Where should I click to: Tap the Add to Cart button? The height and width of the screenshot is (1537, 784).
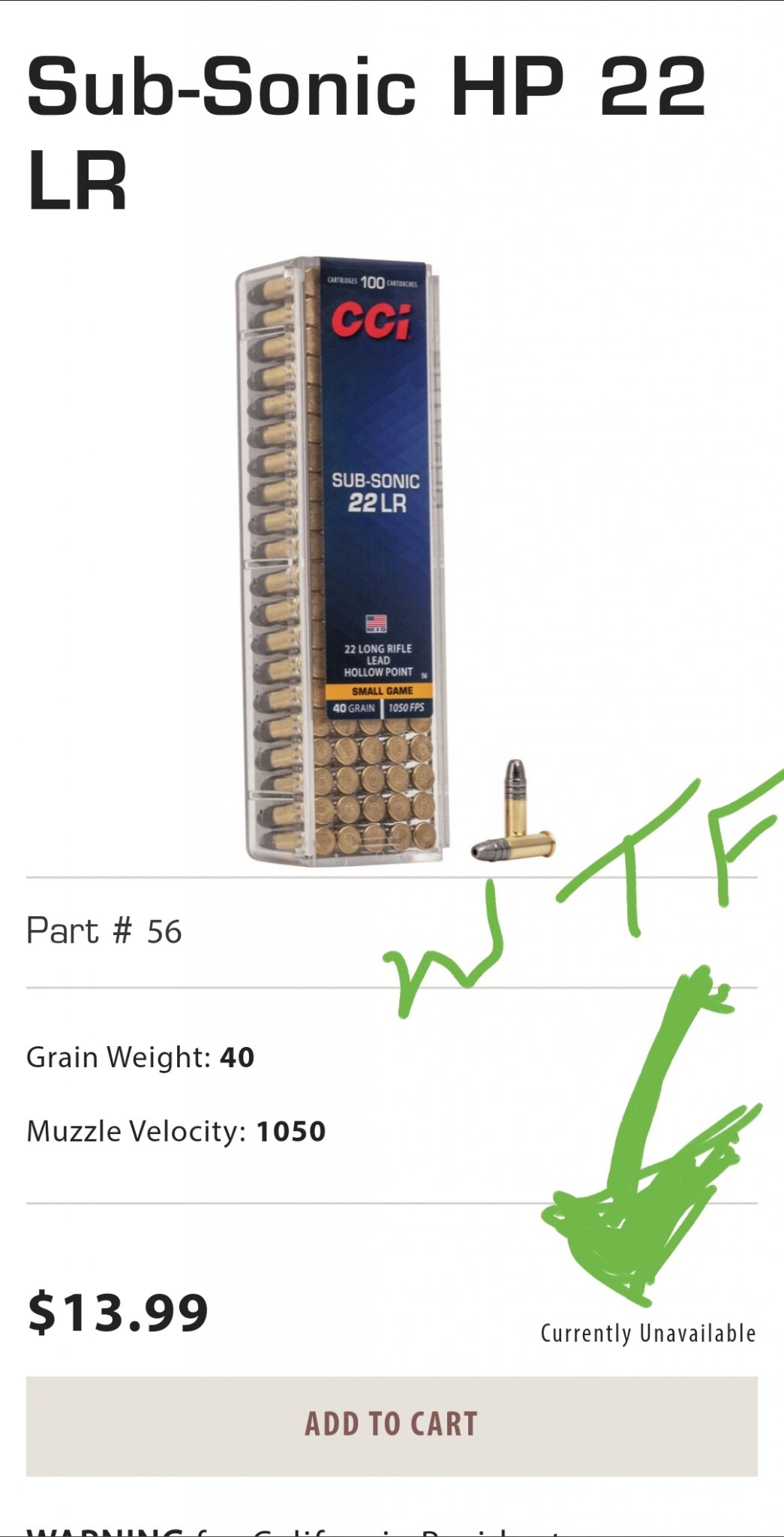click(392, 1425)
